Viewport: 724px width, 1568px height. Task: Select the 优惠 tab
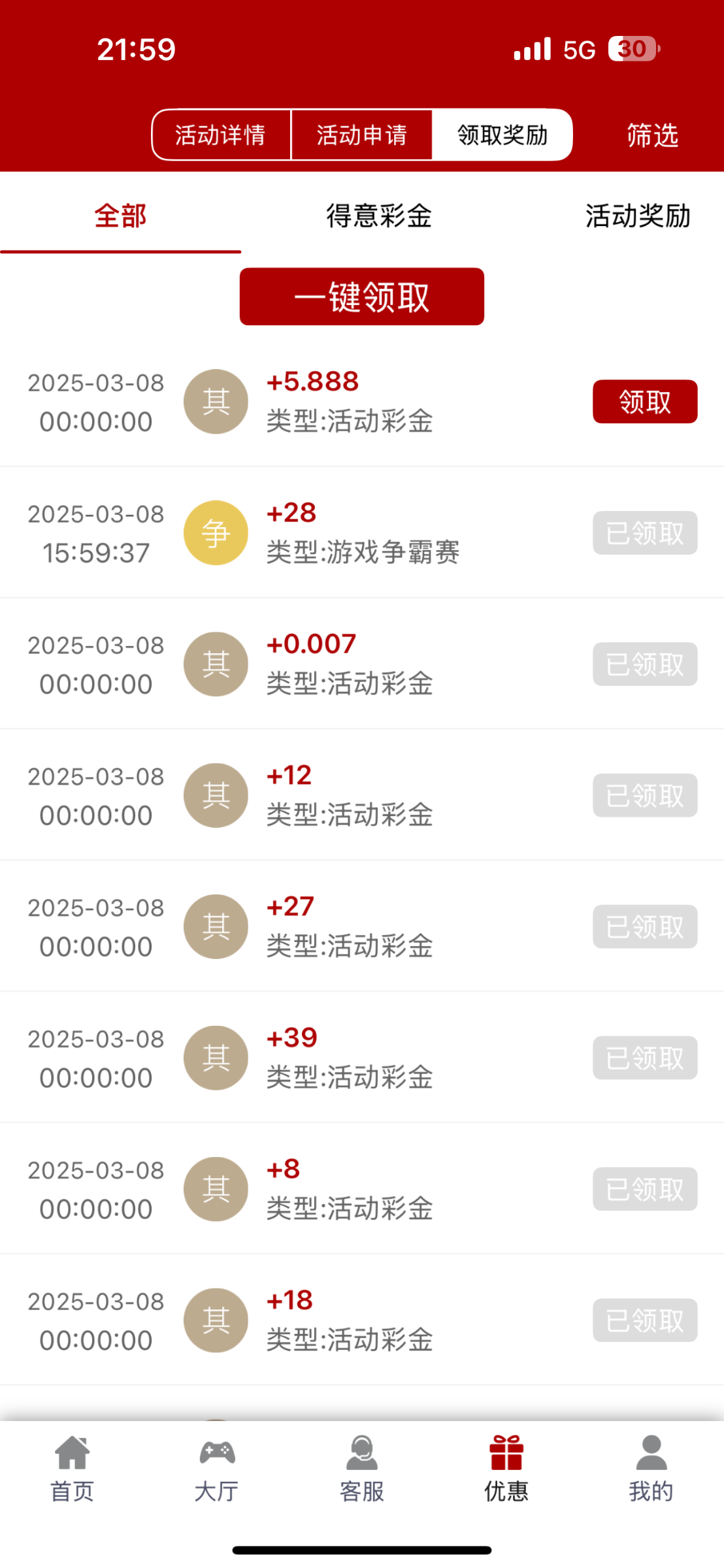[x=506, y=1466]
